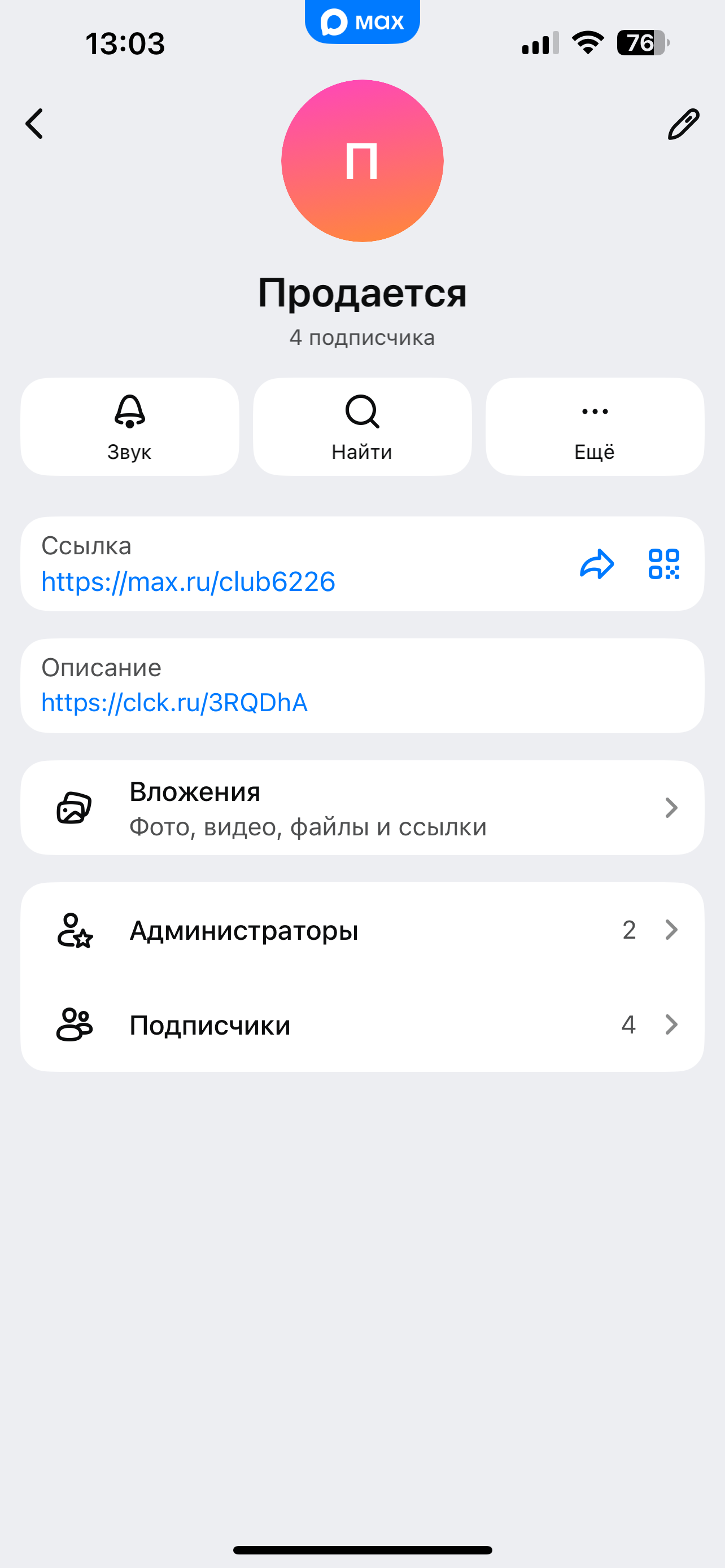Screen dimensions: 725x1568
Task: Open the Администраторы list
Action: coord(362,930)
